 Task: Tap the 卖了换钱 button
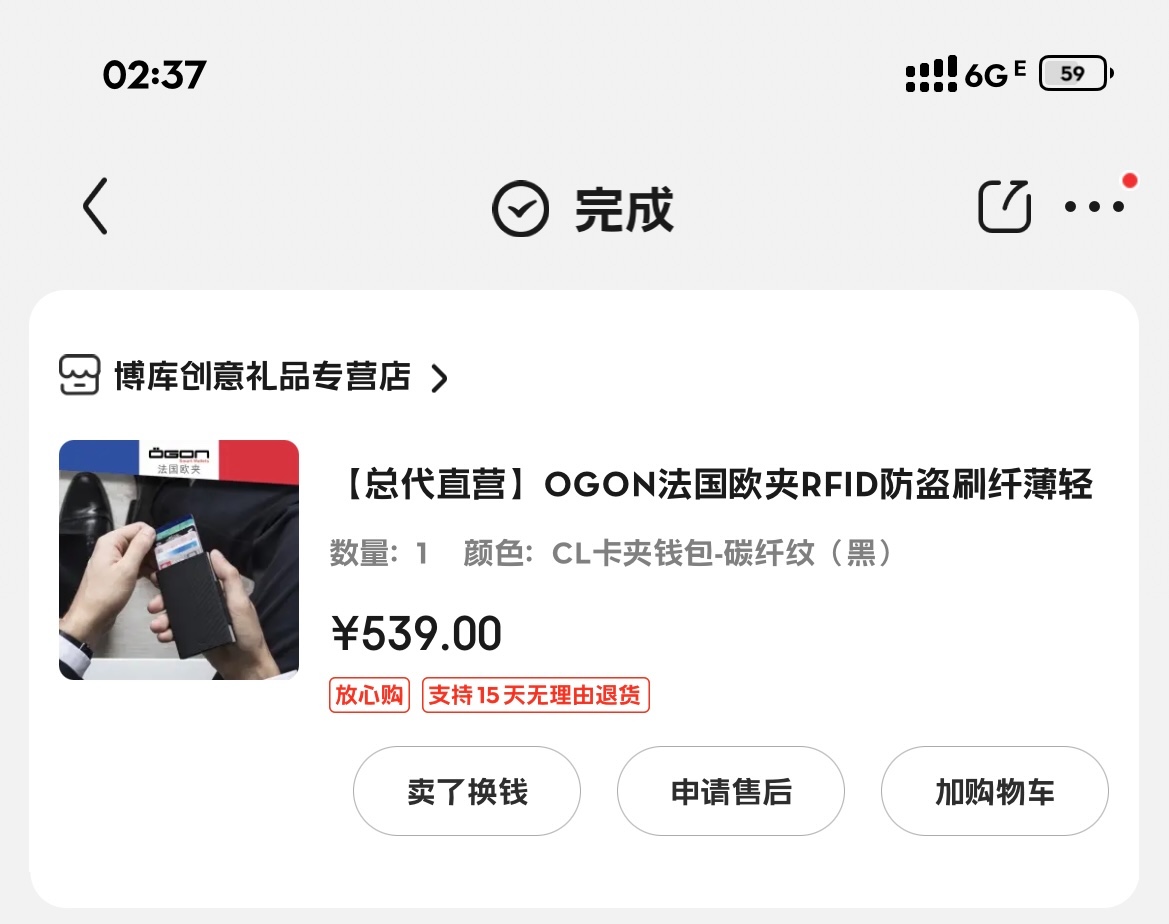(x=467, y=792)
